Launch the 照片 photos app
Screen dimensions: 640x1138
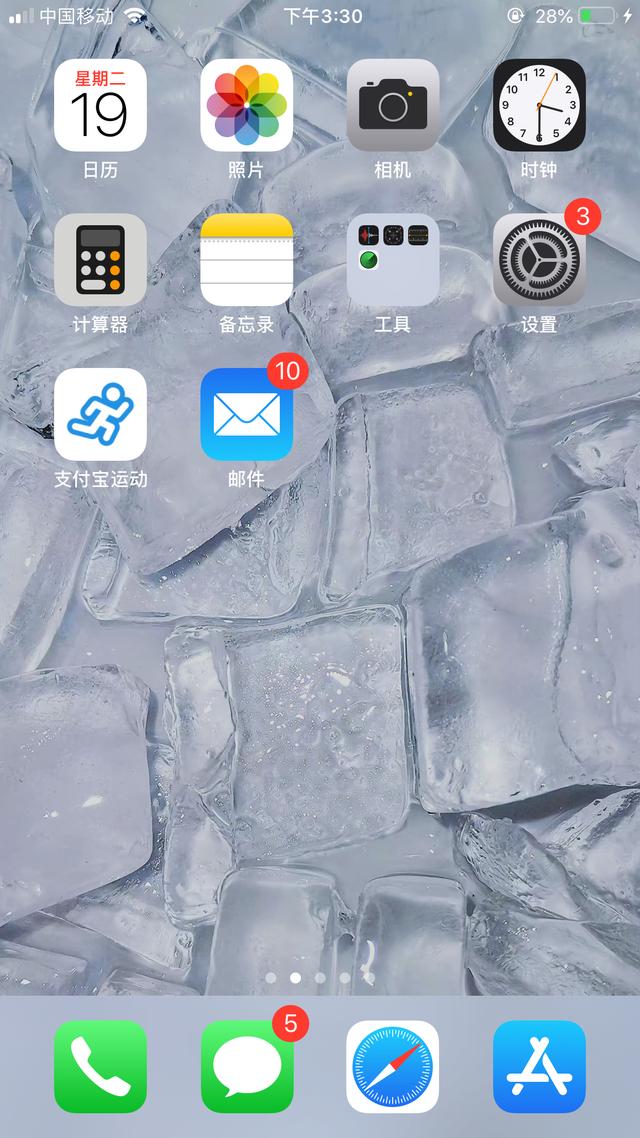(x=247, y=105)
